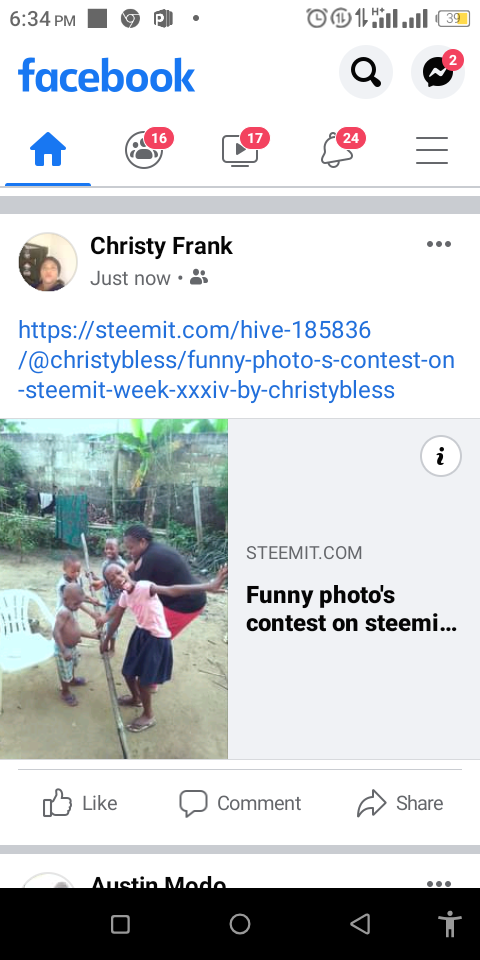This screenshot has width=480, height=960.
Task: Open options menu on Christy Frank's post
Action: pos(438,244)
